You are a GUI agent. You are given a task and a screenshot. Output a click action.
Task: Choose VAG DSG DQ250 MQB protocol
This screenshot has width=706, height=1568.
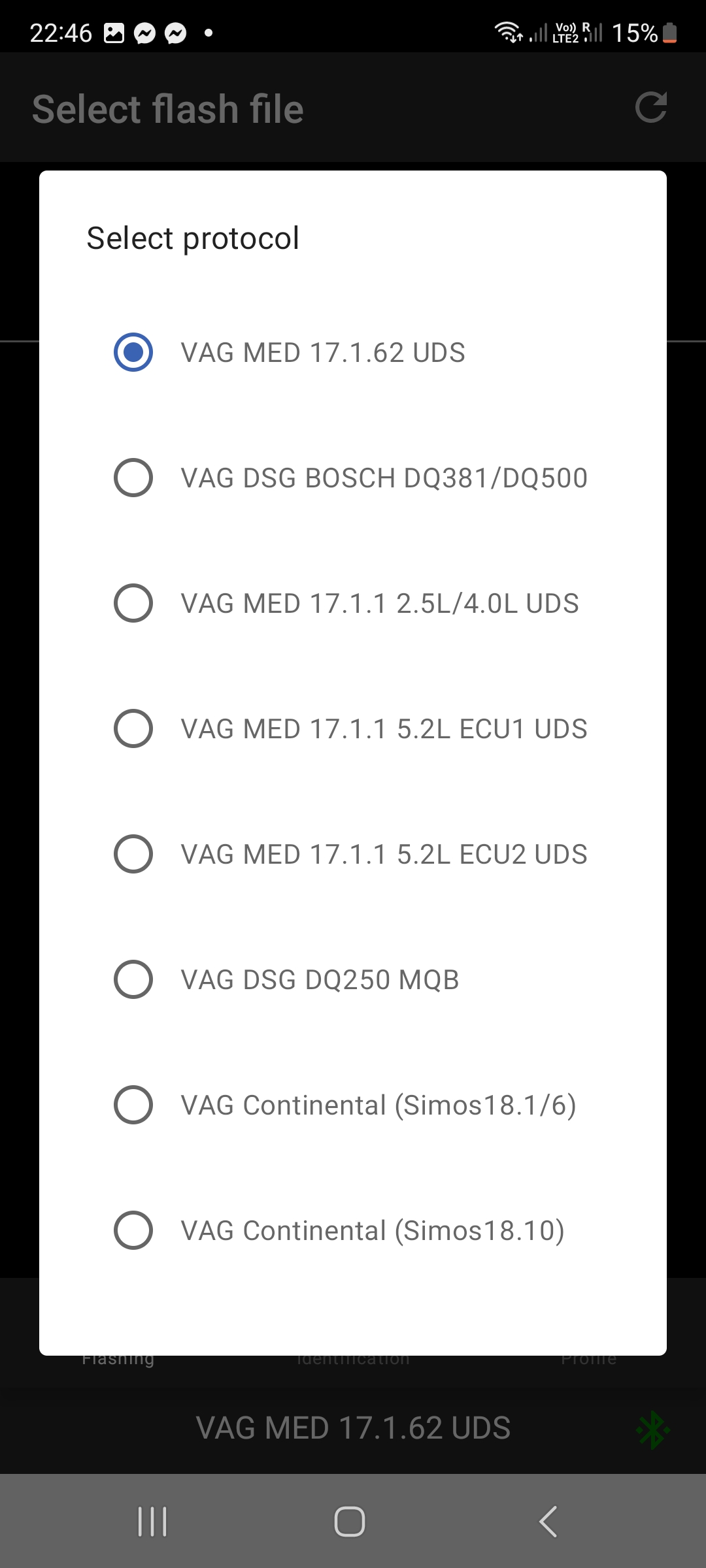(x=353, y=979)
